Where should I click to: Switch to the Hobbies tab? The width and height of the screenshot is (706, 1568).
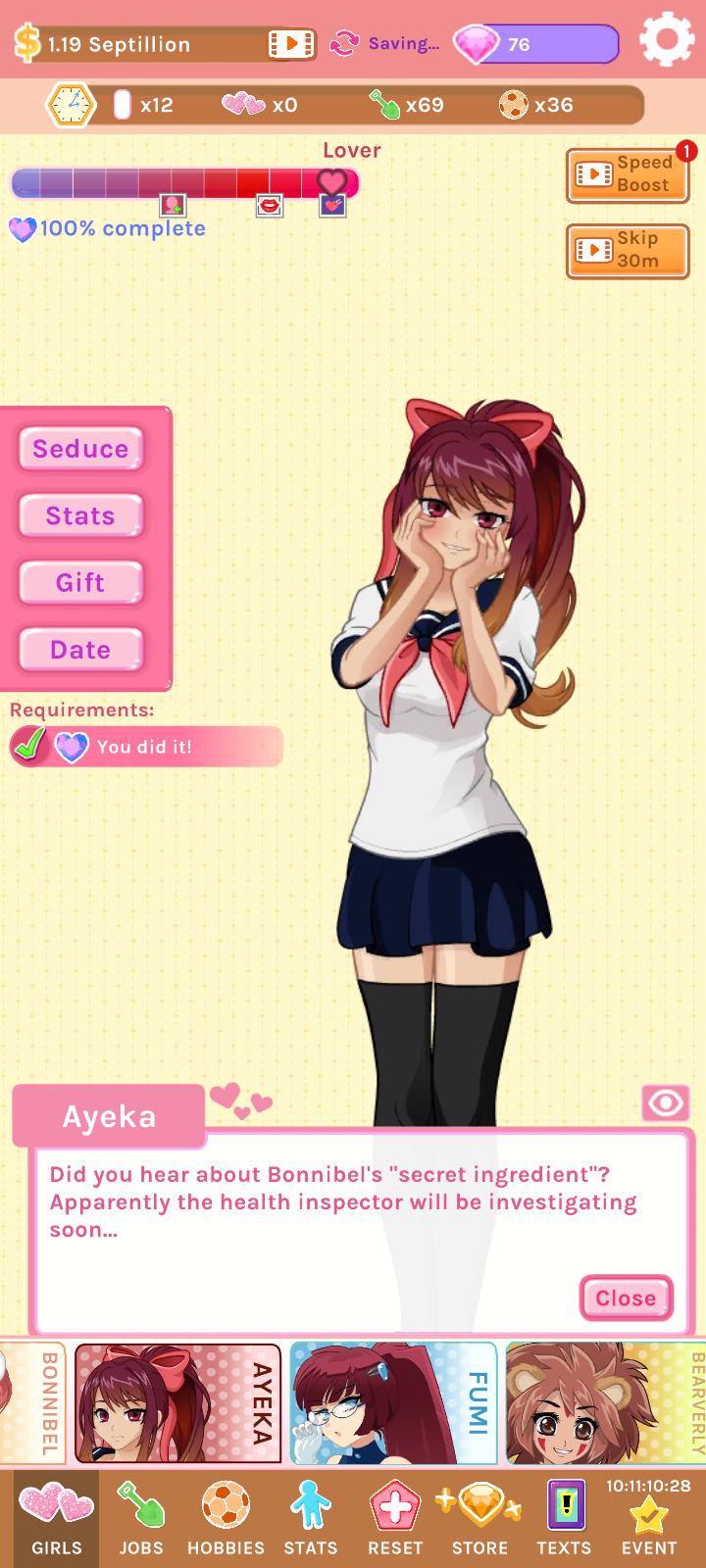(x=226, y=1519)
